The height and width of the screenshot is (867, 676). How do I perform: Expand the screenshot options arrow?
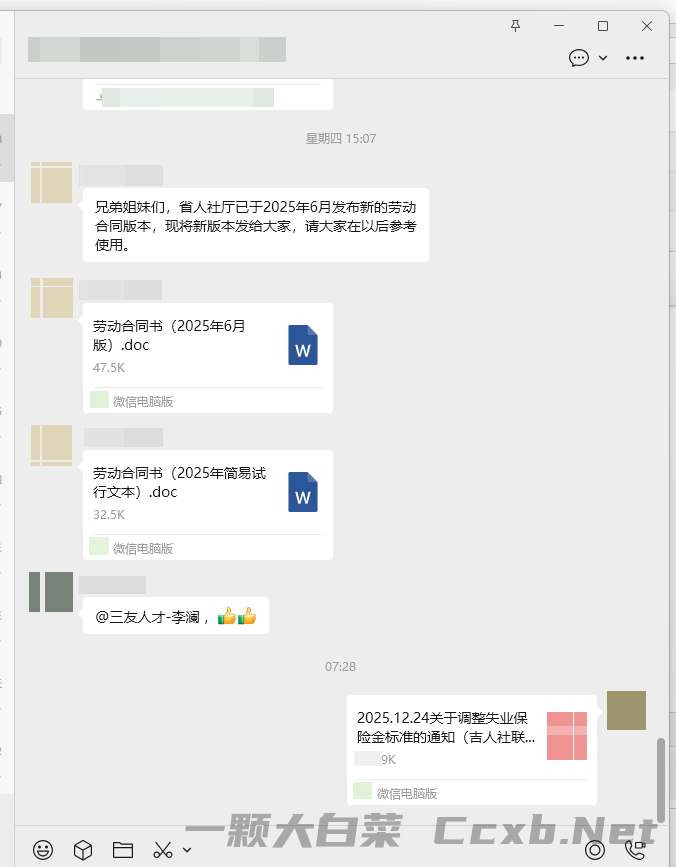coord(187,850)
